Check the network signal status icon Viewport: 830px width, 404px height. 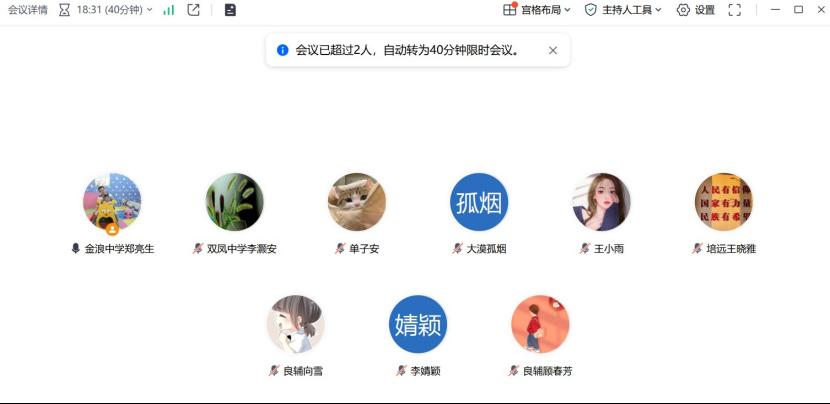tap(168, 10)
